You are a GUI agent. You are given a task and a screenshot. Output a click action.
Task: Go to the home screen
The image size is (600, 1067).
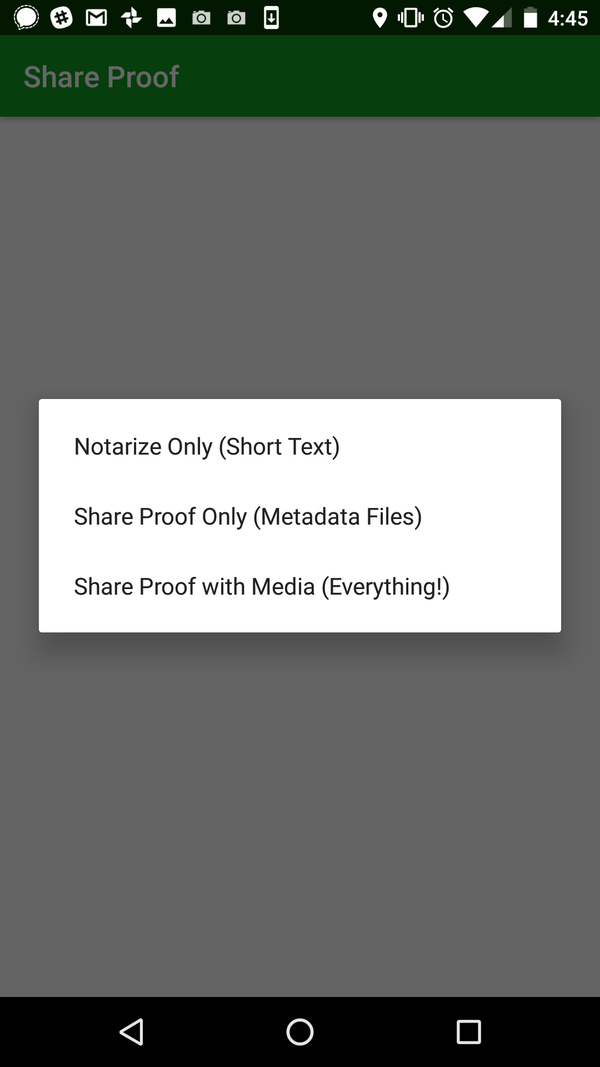[300, 1031]
